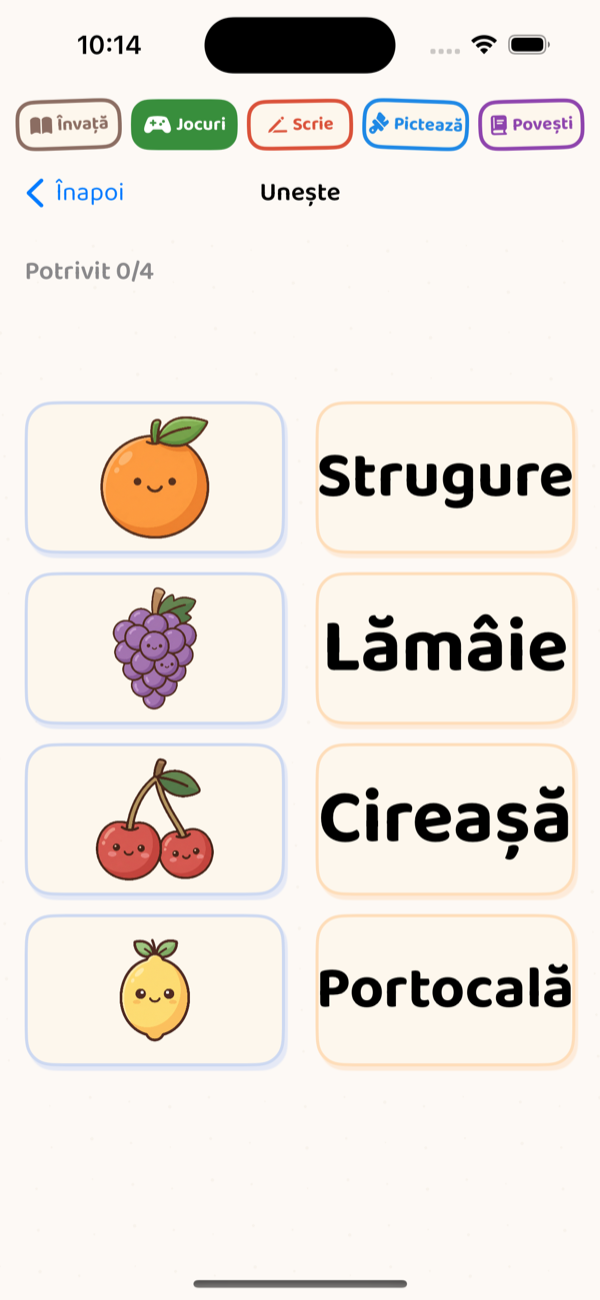Select the Strugure word card

[445, 477]
